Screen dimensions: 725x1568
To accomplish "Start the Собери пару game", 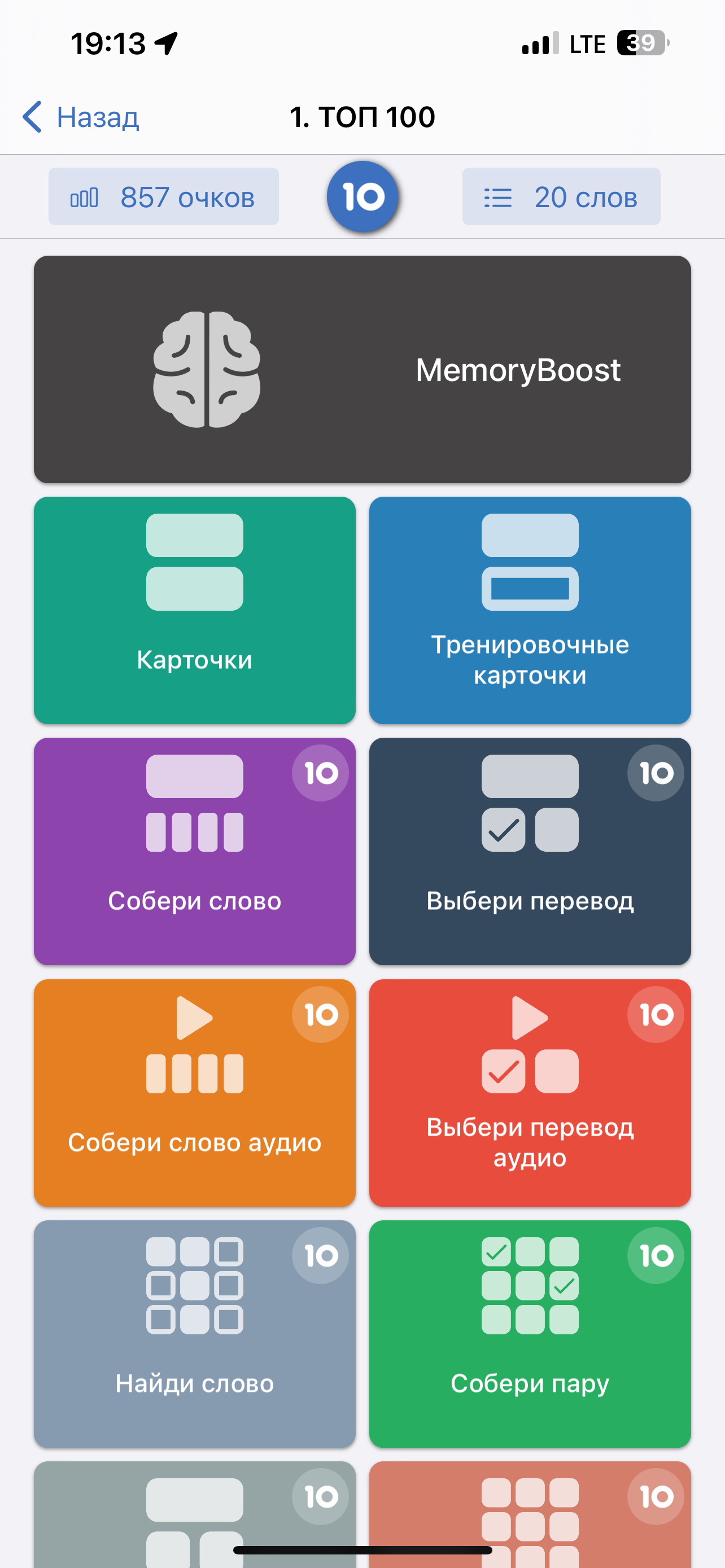I will point(530,1333).
